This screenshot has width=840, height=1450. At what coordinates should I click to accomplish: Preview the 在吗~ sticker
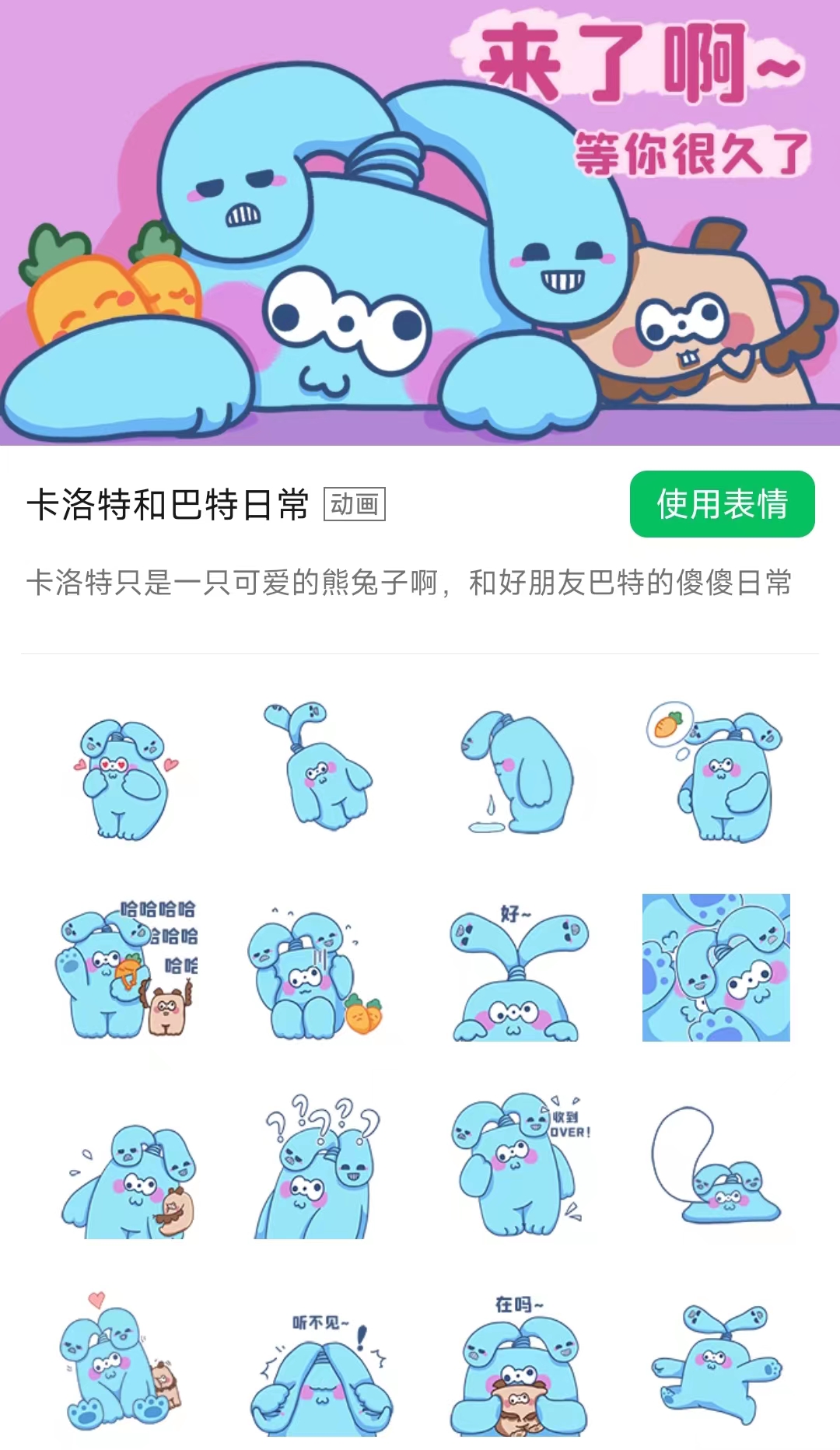tap(517, 1369)
